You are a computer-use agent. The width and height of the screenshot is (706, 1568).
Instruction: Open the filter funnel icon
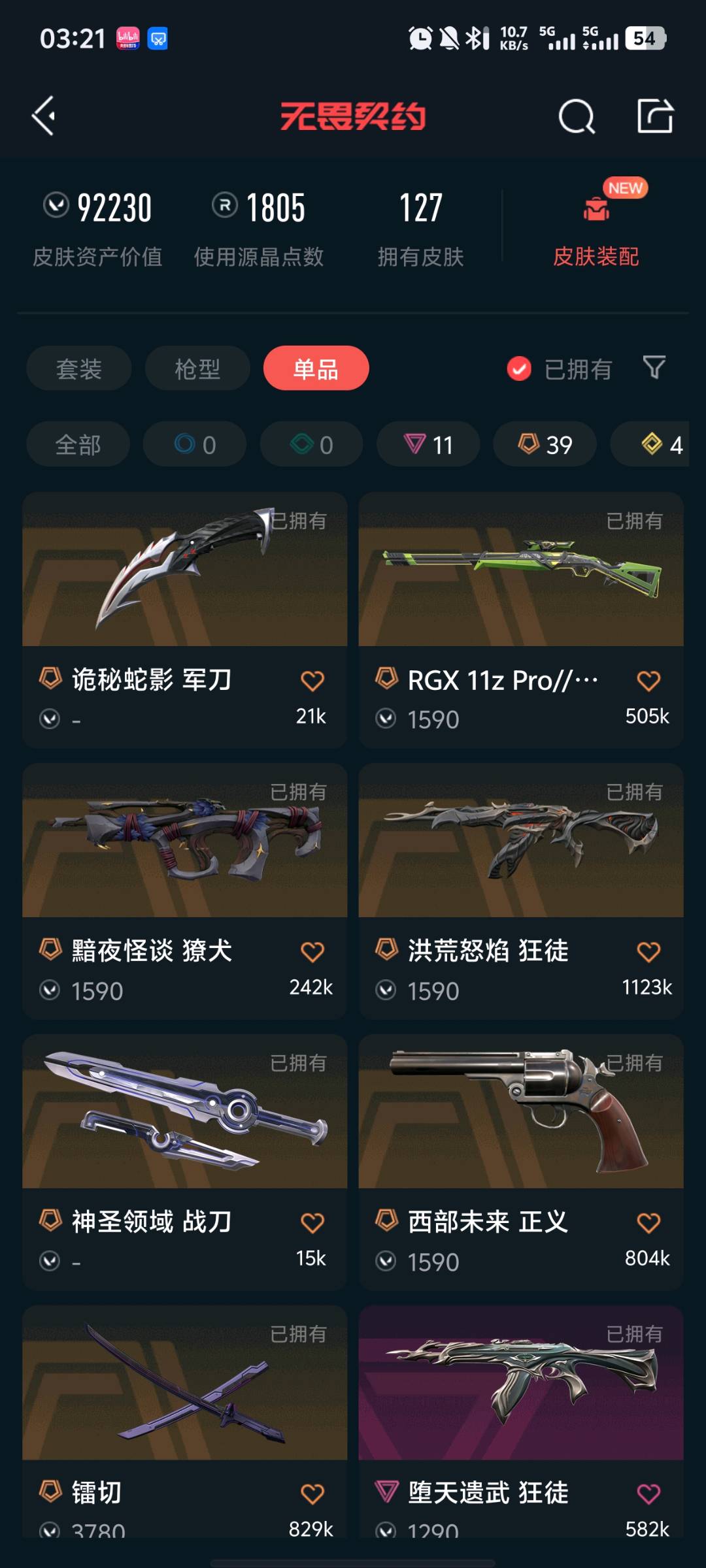654,367
